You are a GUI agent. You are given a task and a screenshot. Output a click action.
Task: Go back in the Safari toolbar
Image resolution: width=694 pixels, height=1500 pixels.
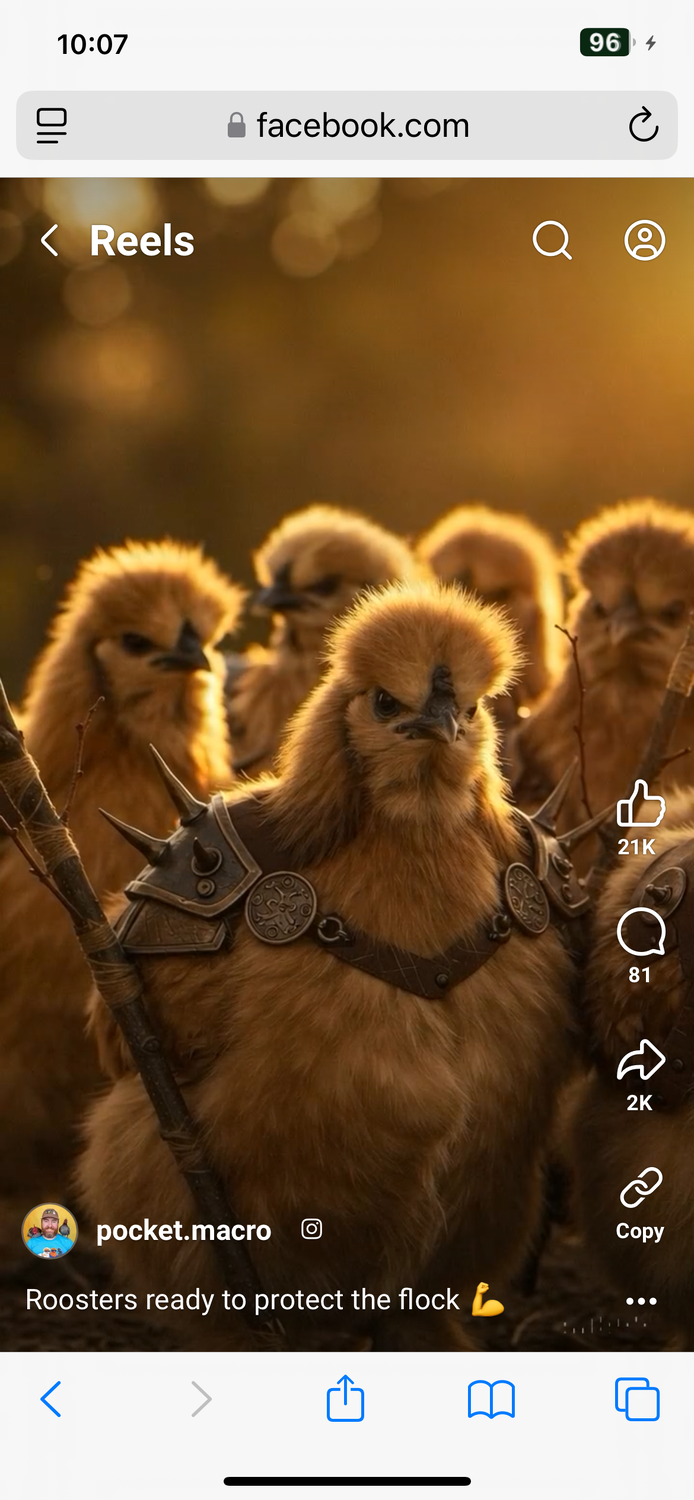click(x=51, y=1399)
